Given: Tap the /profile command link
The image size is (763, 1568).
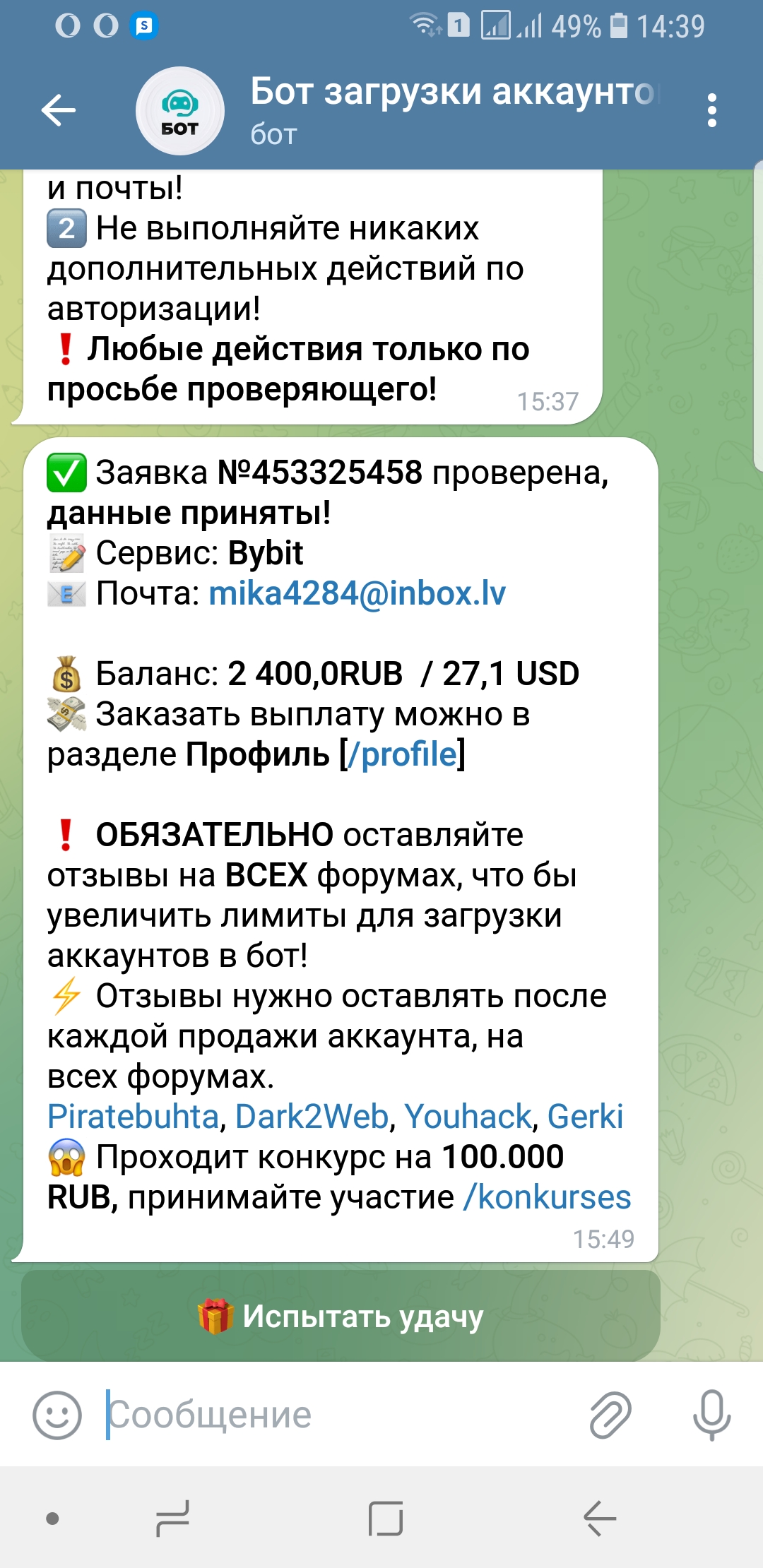Looking at the screenshot, I should coord(402,754).
